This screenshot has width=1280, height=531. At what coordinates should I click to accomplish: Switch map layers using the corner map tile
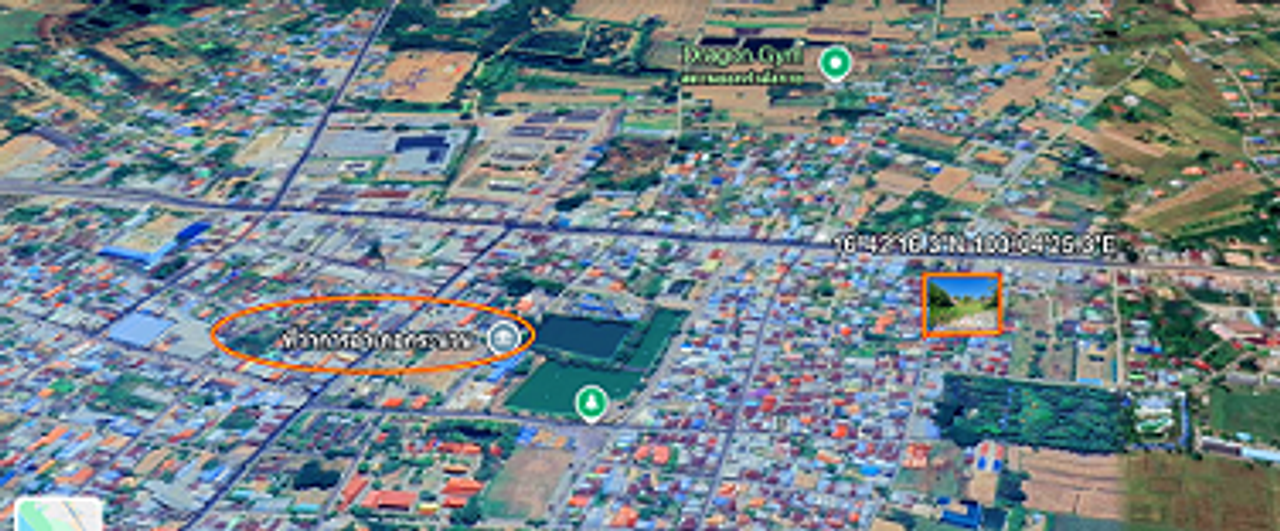tap(58, 514)
